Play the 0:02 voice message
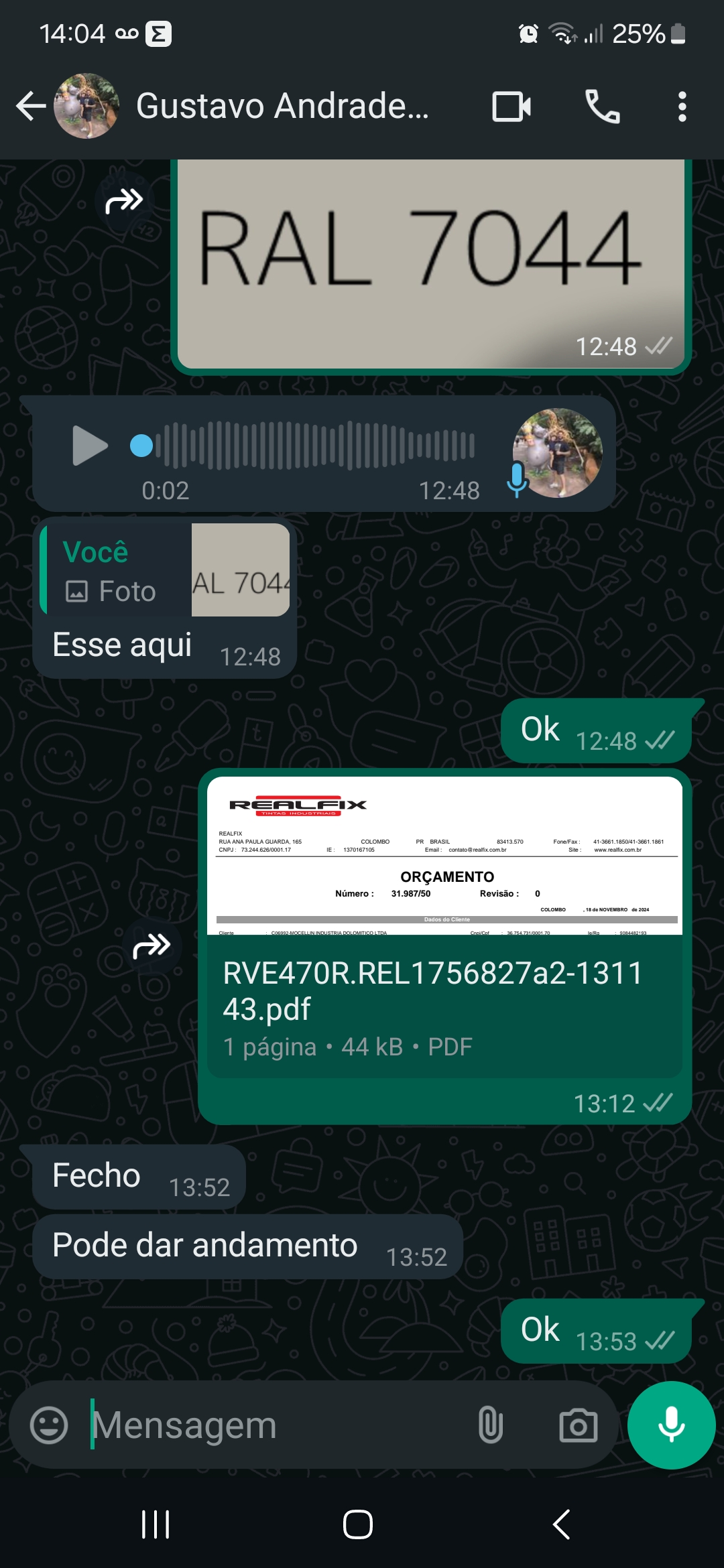 tap(90, 446)
